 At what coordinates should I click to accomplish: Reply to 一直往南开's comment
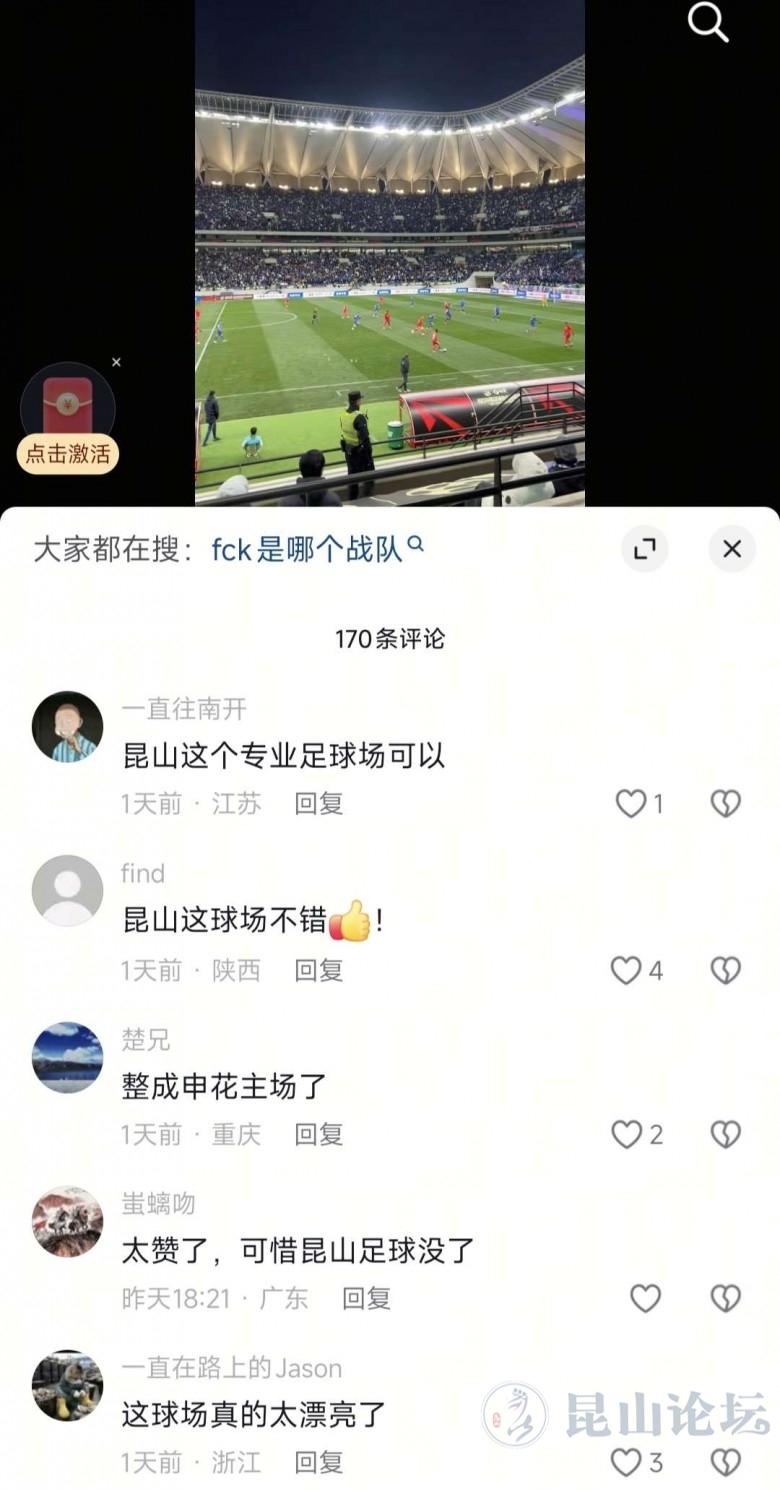319,804
